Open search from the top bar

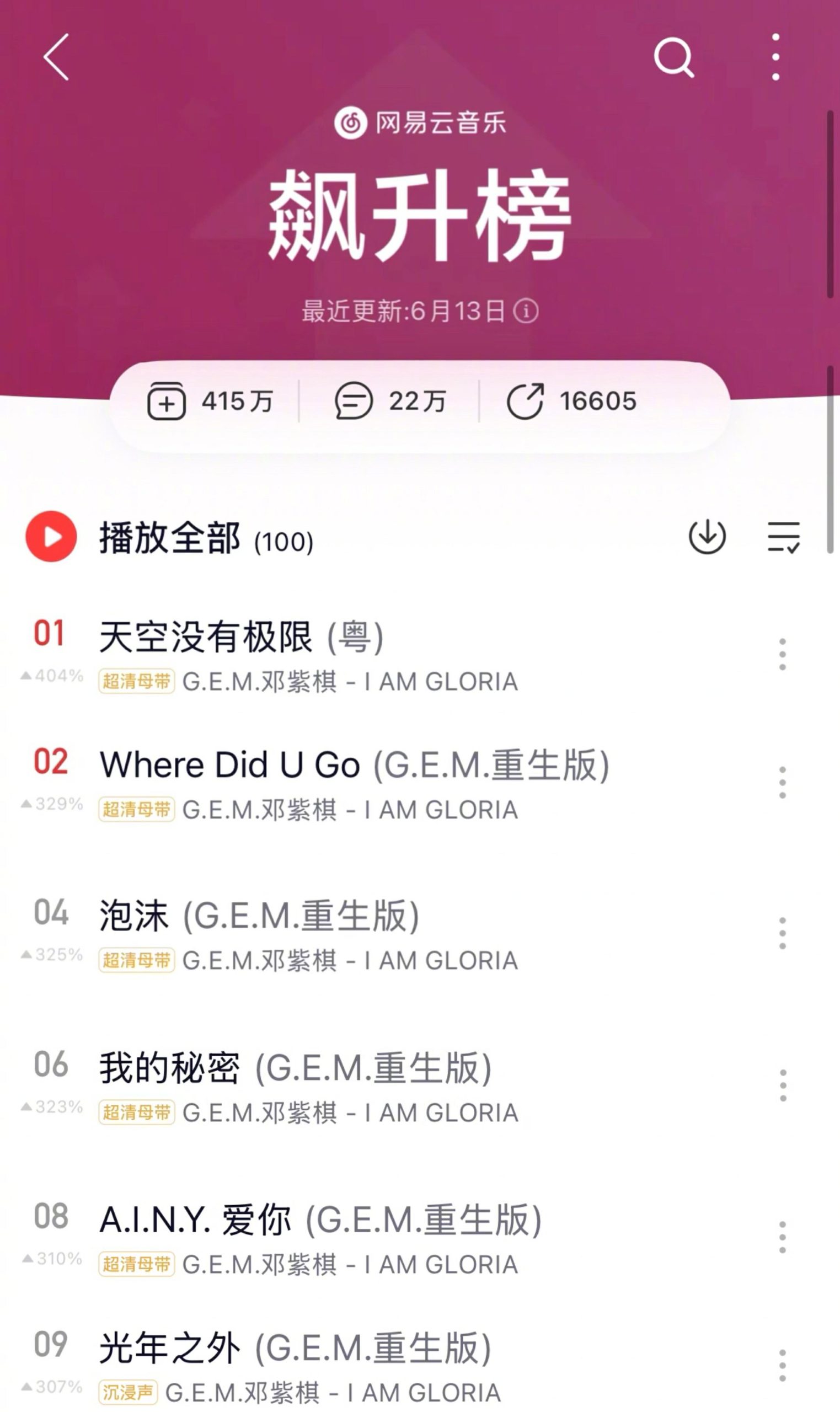[673, 57]
